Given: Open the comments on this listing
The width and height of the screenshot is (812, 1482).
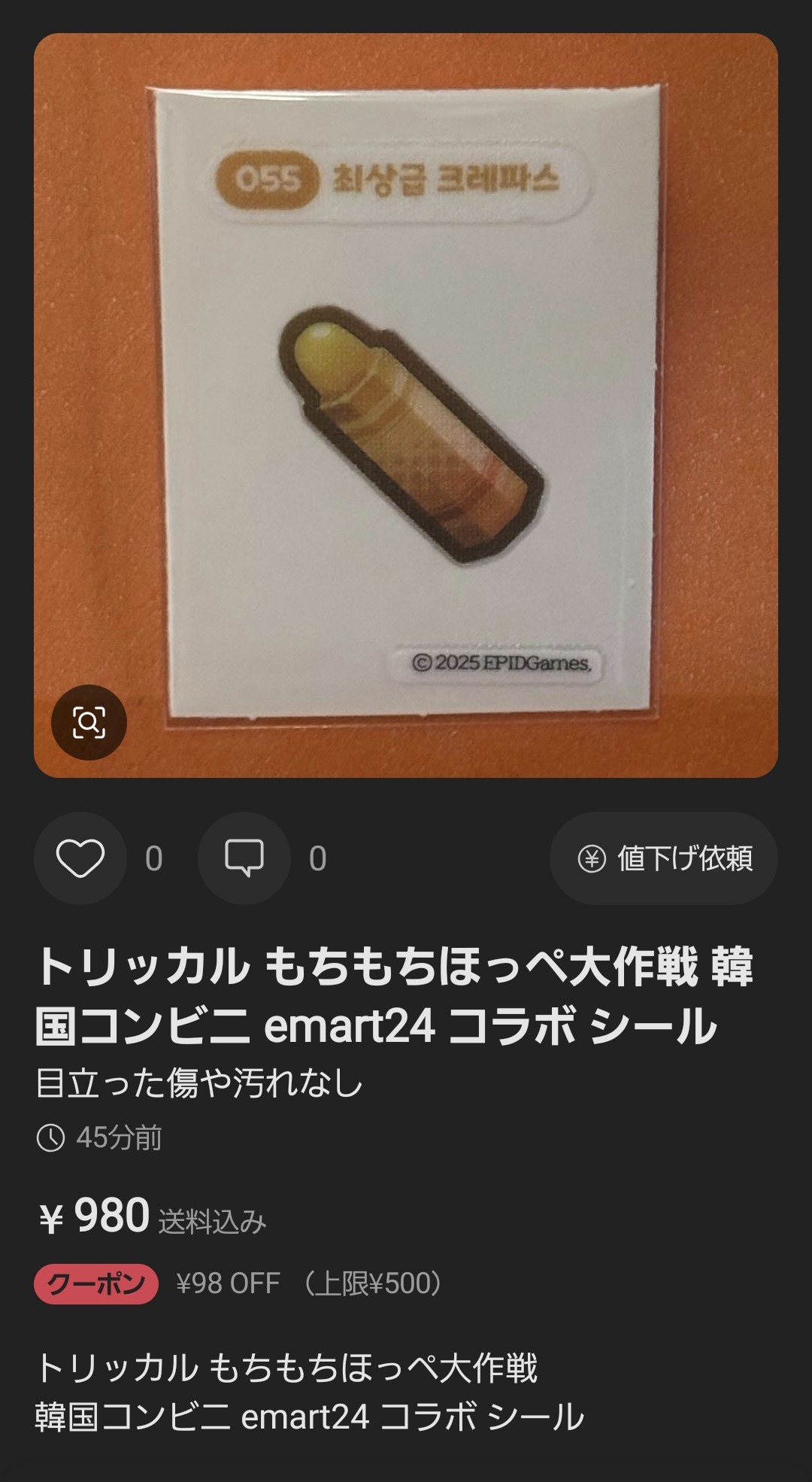Looking at the screenshot, I should click(244, 858).
